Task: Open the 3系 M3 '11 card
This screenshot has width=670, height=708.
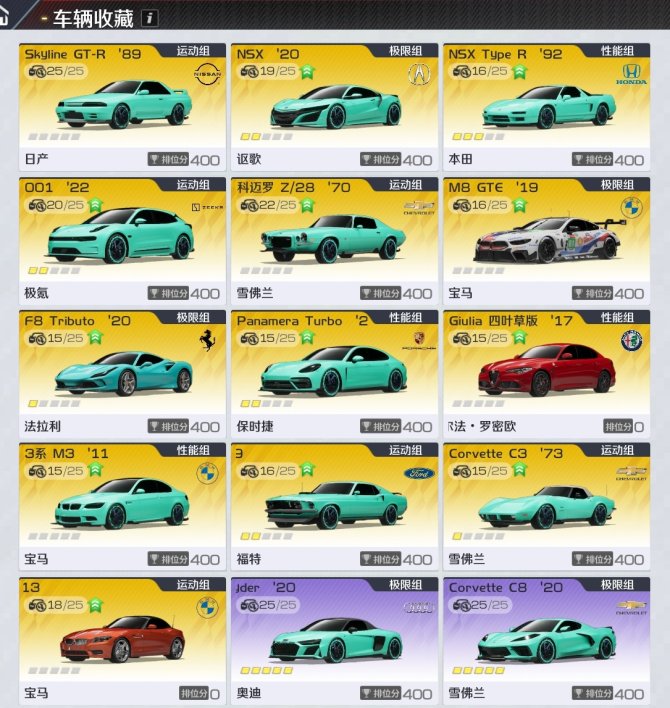Action: [121, 505]
